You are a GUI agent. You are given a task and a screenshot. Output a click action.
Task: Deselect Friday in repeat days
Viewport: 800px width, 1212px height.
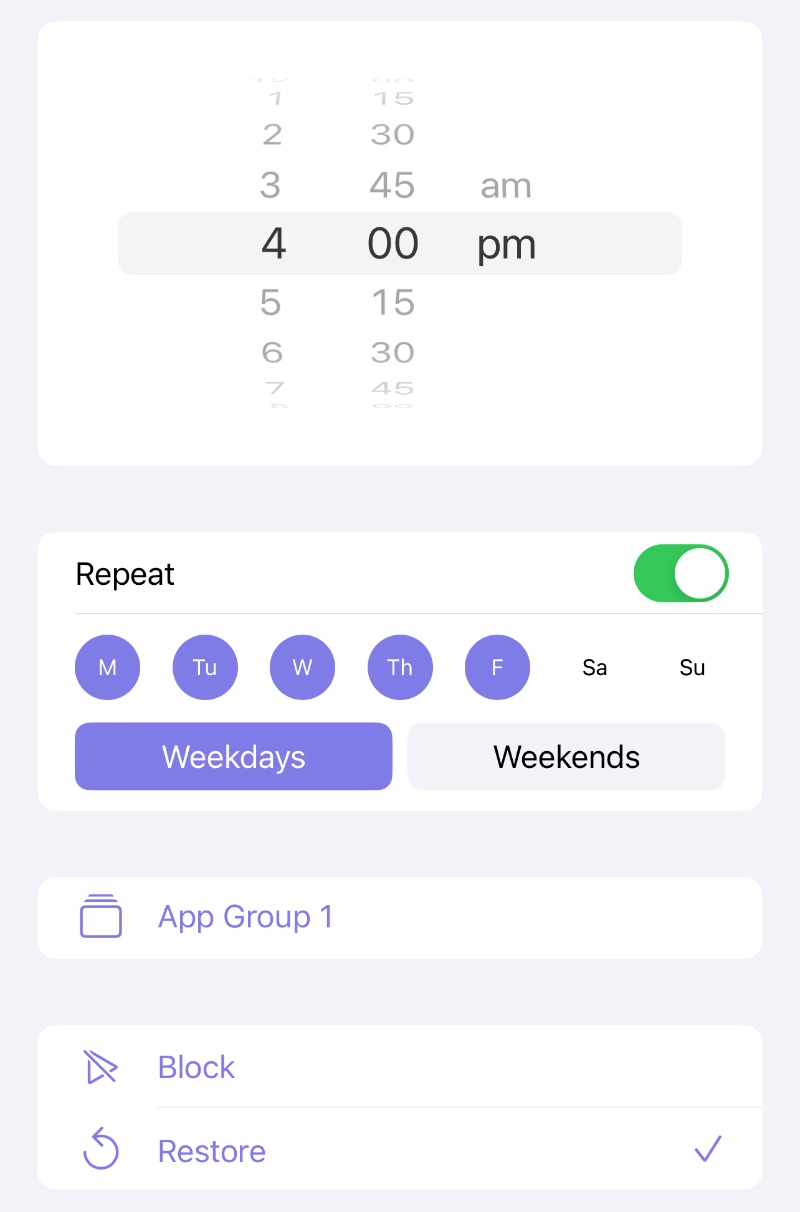click(x=497, y=667)
